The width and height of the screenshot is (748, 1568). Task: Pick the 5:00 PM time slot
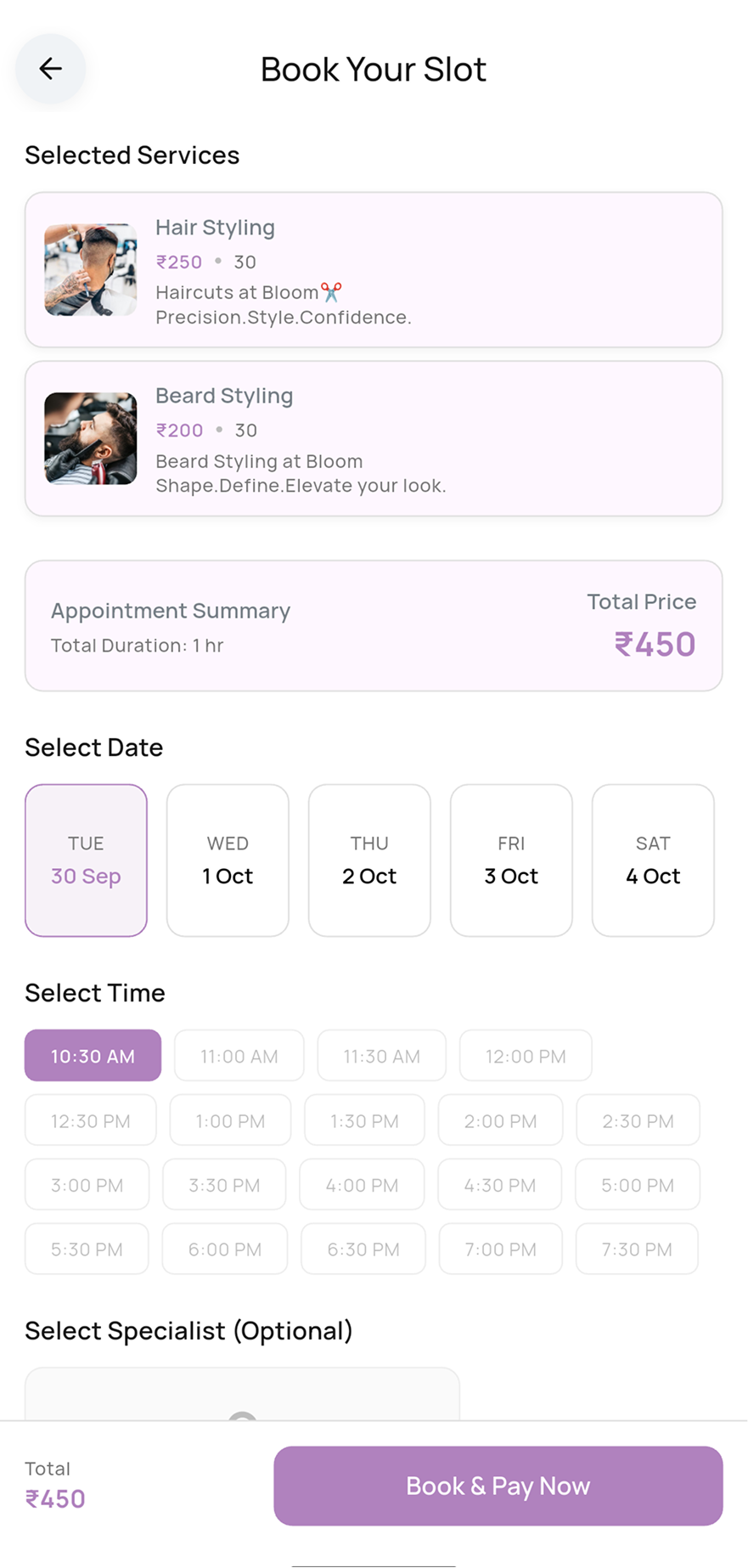[638, 1184]
